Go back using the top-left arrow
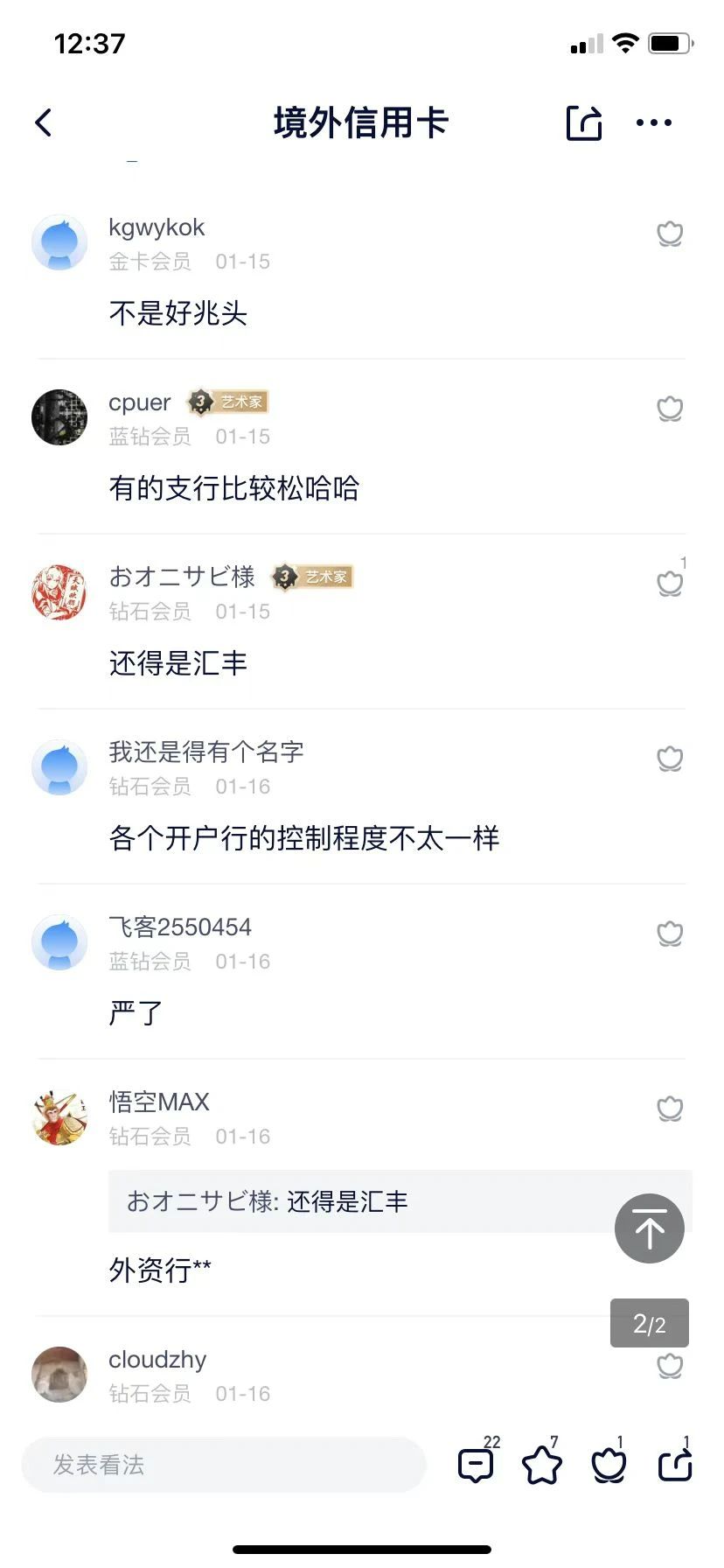The image size is (724, 1568). (x=44, y=122)
